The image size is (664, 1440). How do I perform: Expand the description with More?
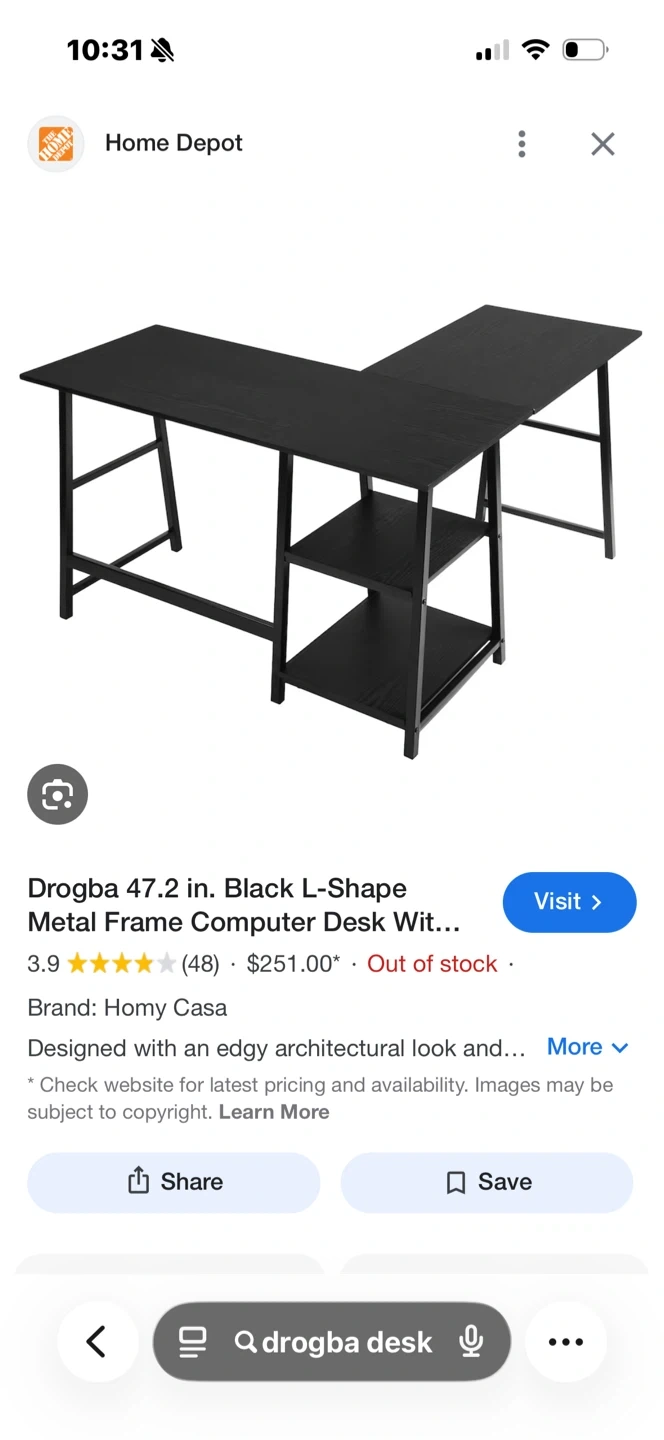point(588,1047)
